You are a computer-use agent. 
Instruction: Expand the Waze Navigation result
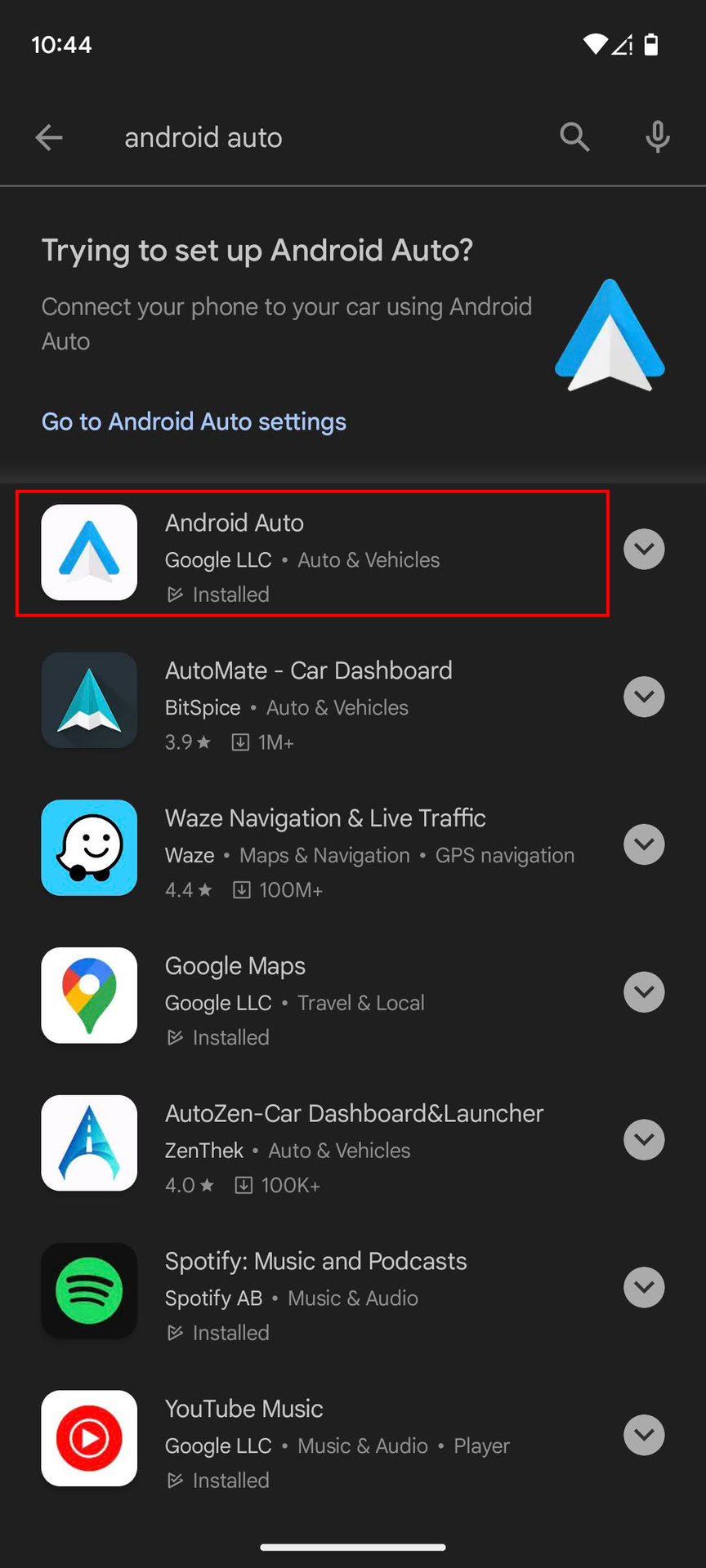coord(644,844)
